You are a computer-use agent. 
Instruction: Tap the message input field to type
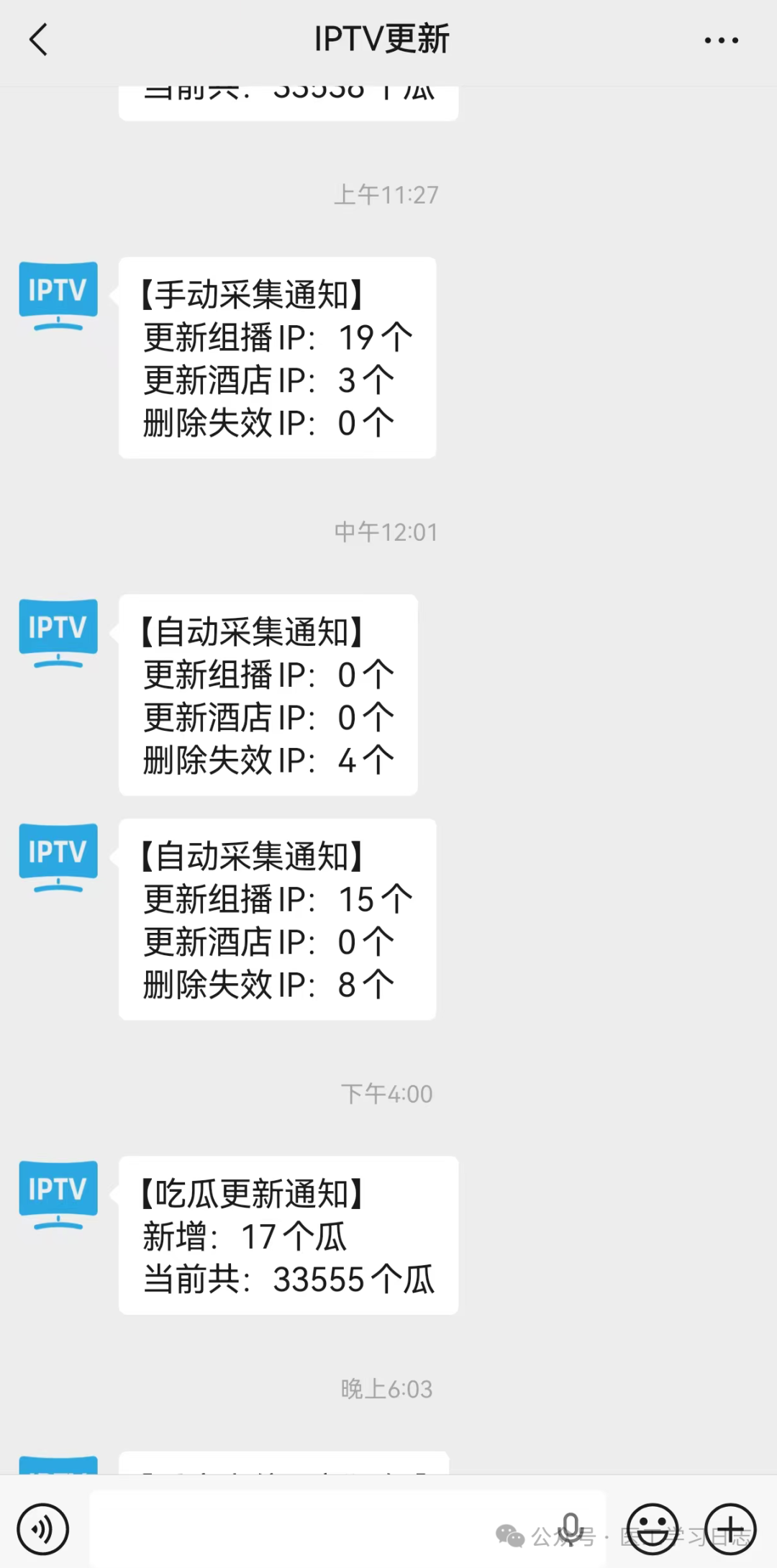[324, 1528]
